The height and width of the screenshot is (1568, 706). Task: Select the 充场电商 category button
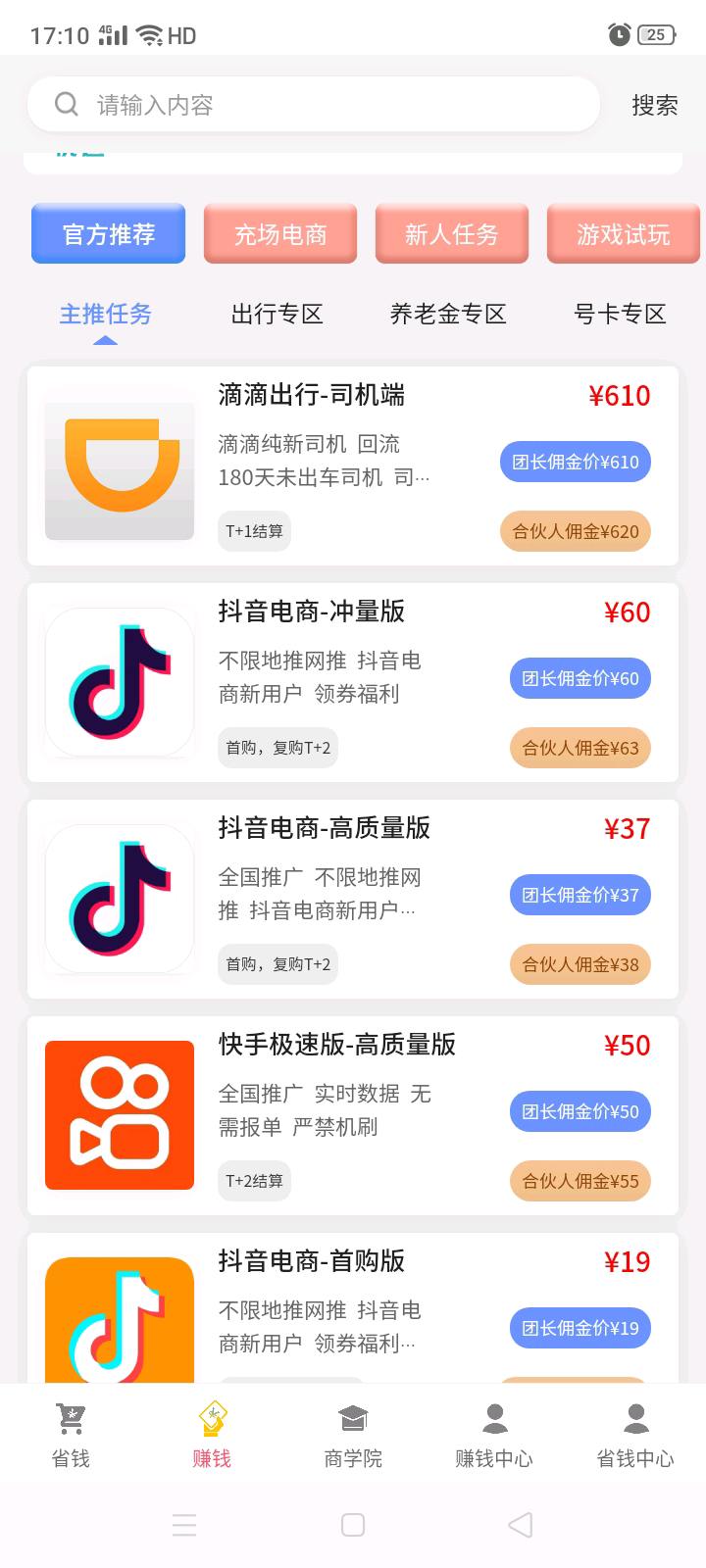[280, 234]
